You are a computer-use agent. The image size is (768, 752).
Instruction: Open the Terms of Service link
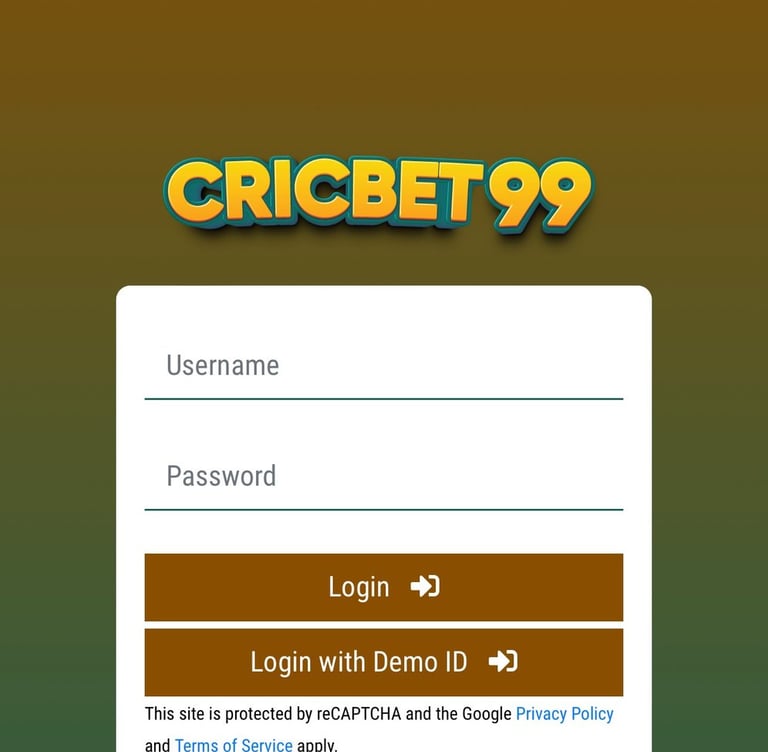[234, 745]
